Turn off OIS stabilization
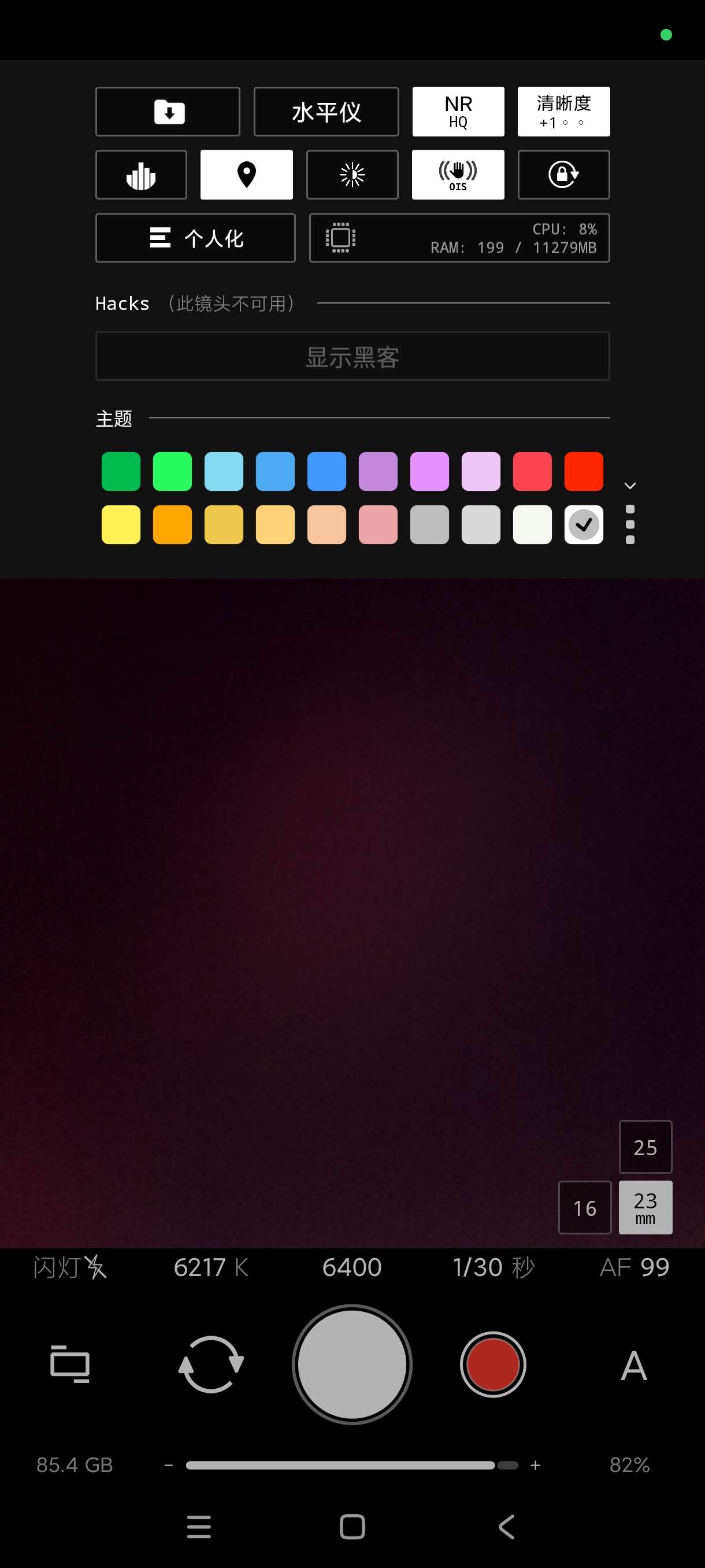This screenshot has width=705, height=1568. tap(458, 175)
